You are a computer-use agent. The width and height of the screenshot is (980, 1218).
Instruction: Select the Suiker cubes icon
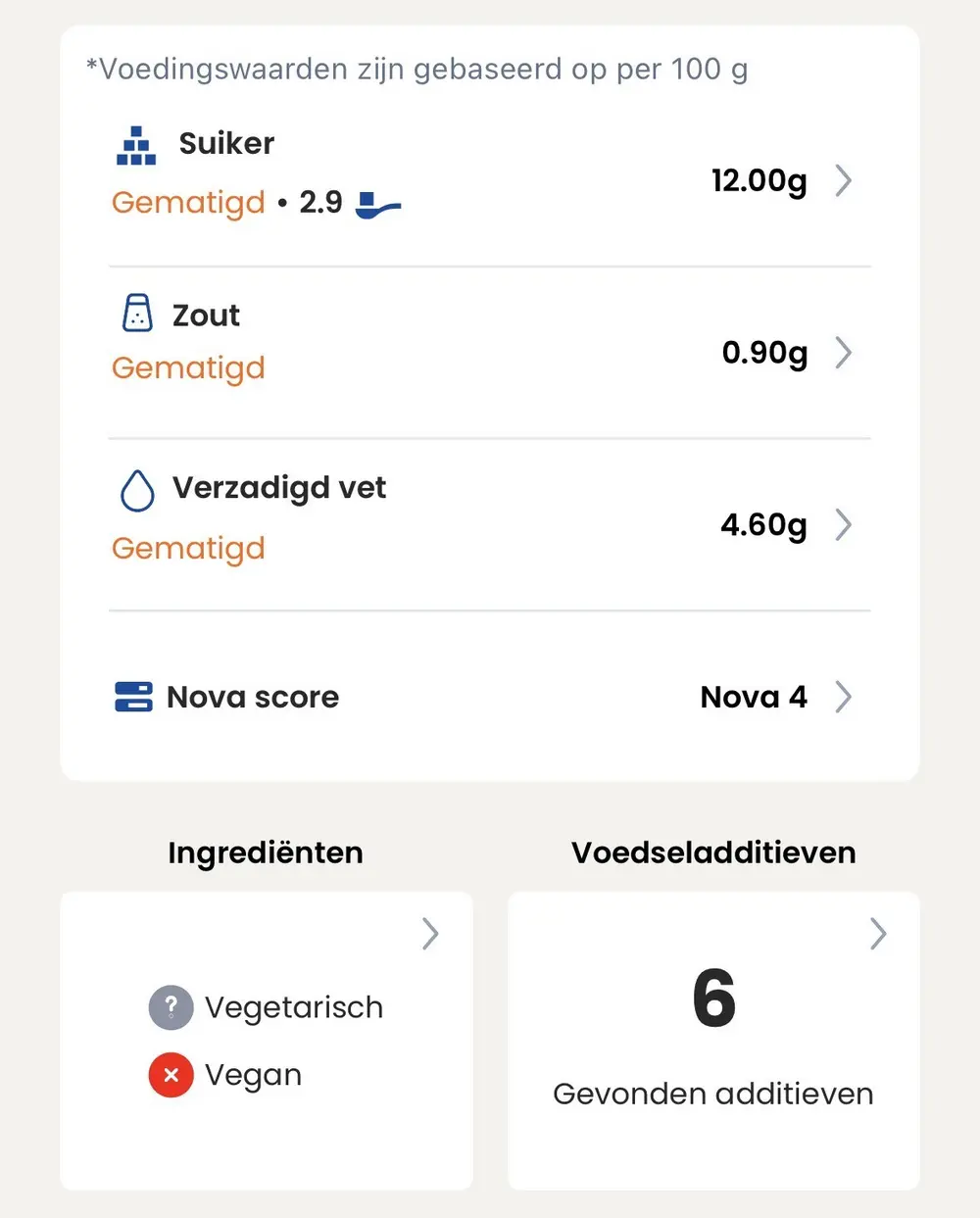(136, 144)
